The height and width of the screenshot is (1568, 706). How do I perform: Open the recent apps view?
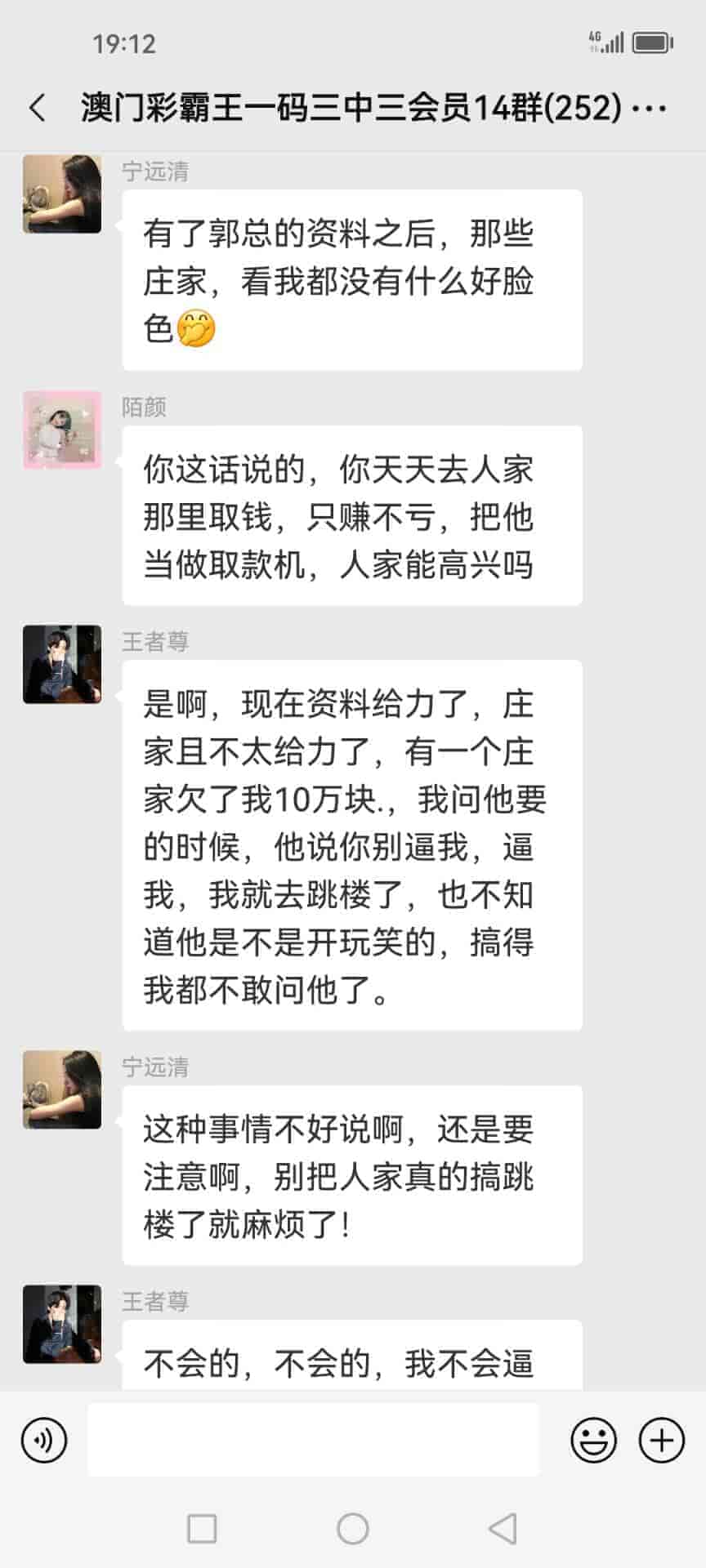(x=202, y=1528)
